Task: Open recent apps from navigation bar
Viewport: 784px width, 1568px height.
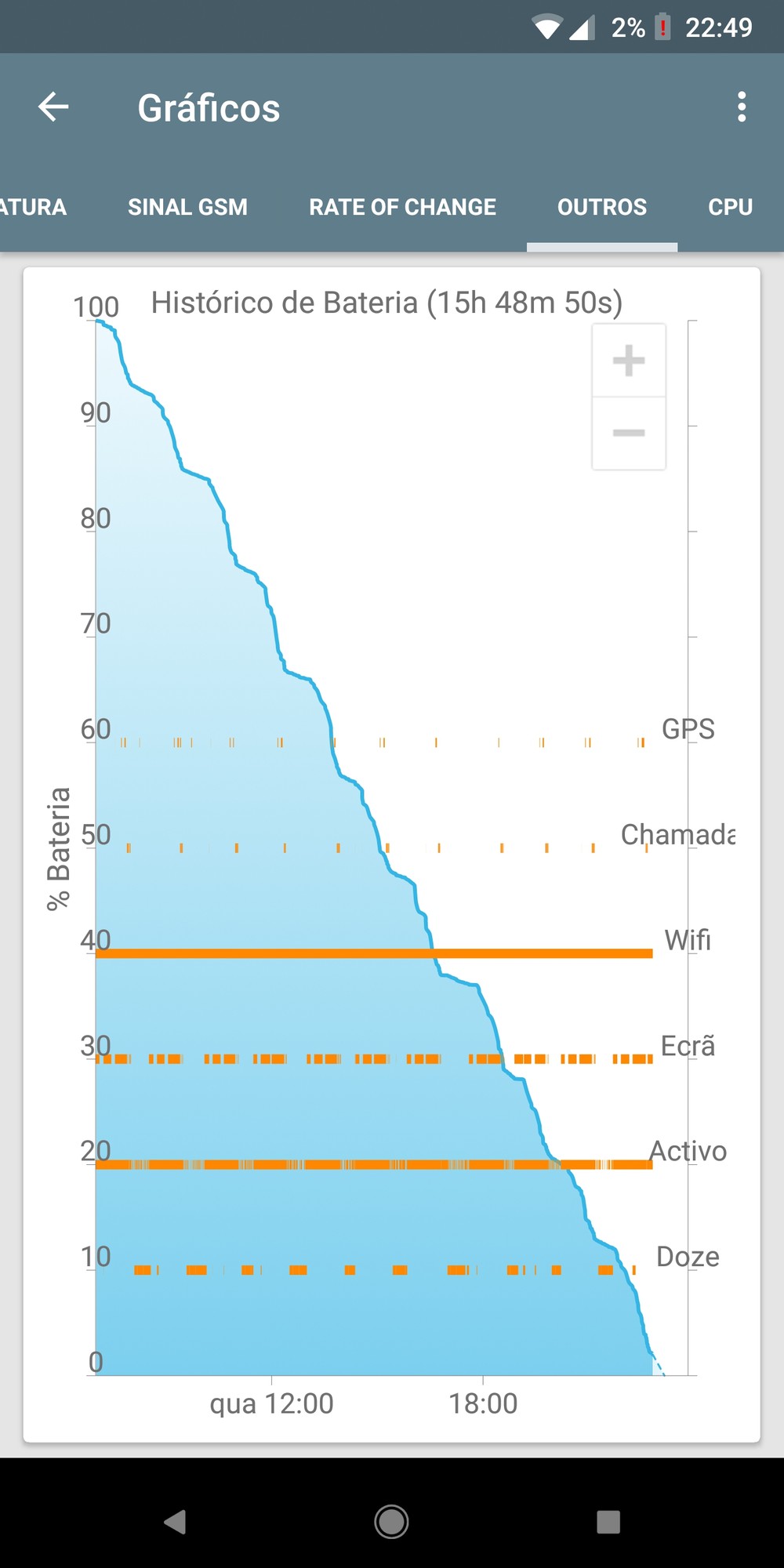Action: (608, 1522)
